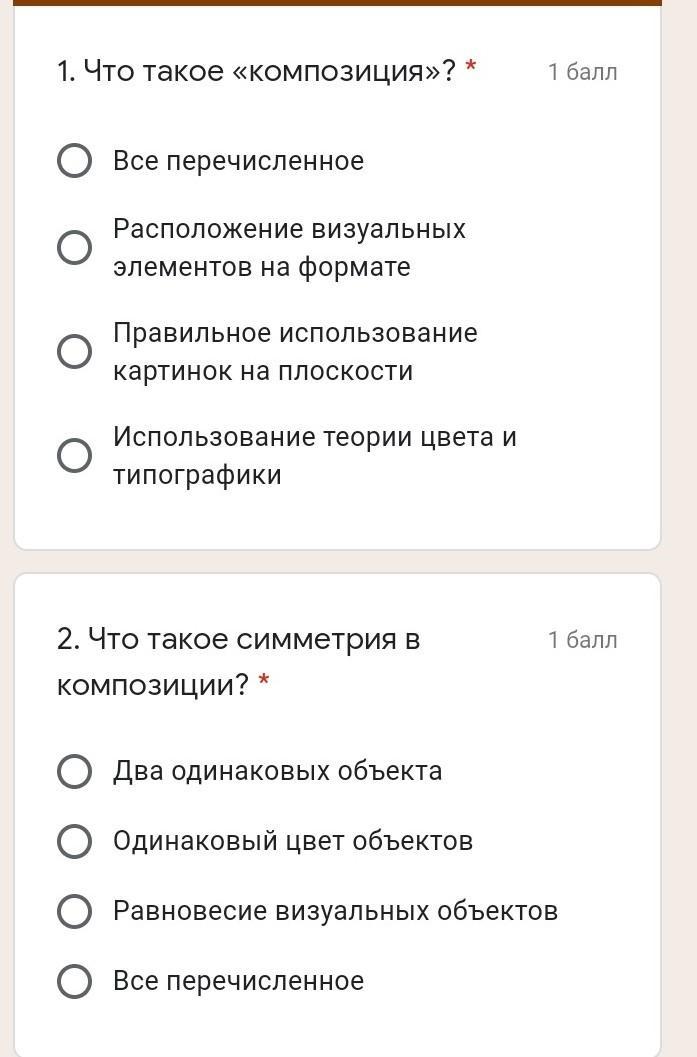Viewport: 697px width, 1057px height.
Task: Select 'Все перечисленное' in question 1
Action: [x=75, y=160]
